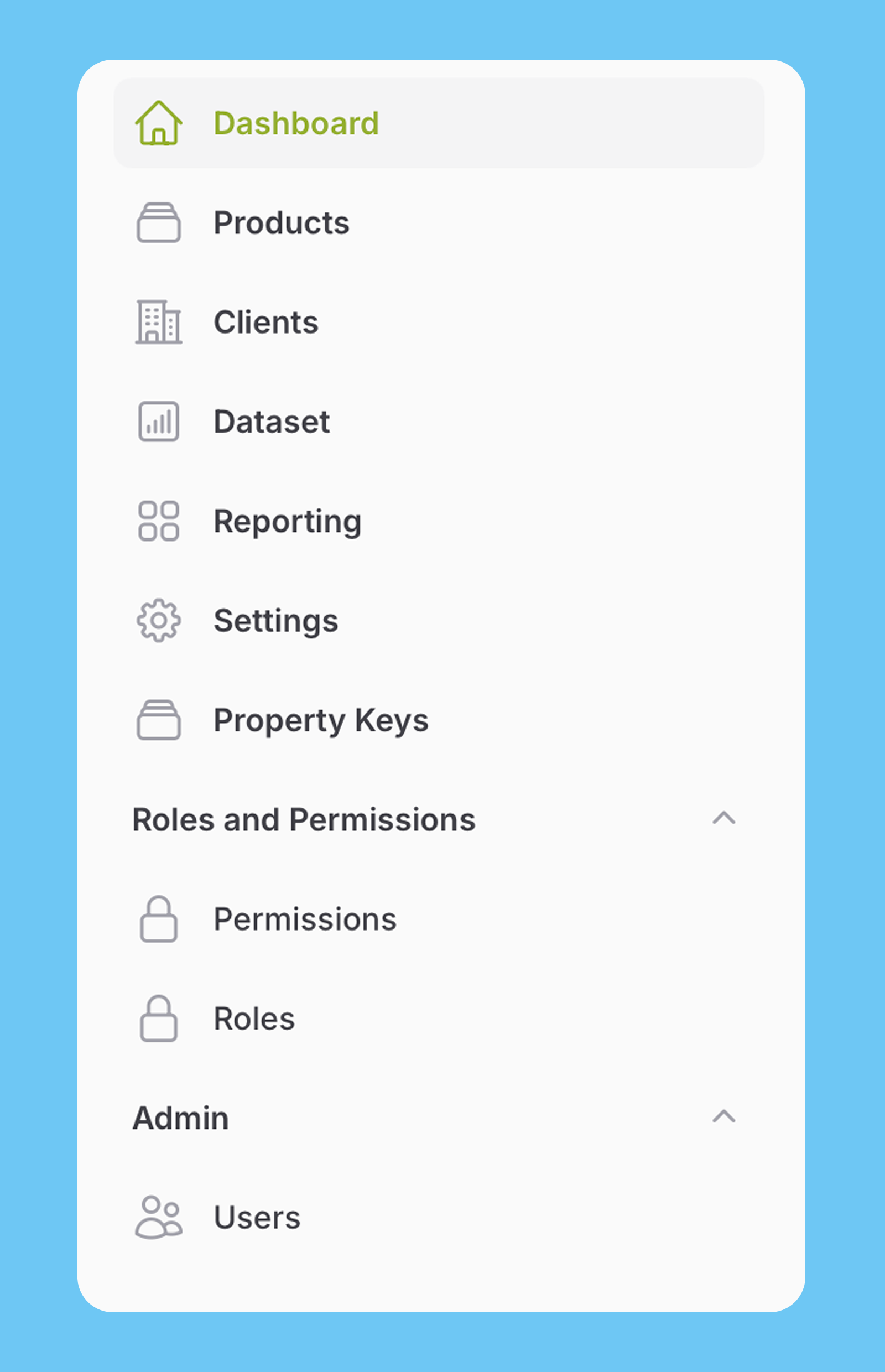Open the Users page
Screen dimensions: 885x1372
tap(257, 1218)
